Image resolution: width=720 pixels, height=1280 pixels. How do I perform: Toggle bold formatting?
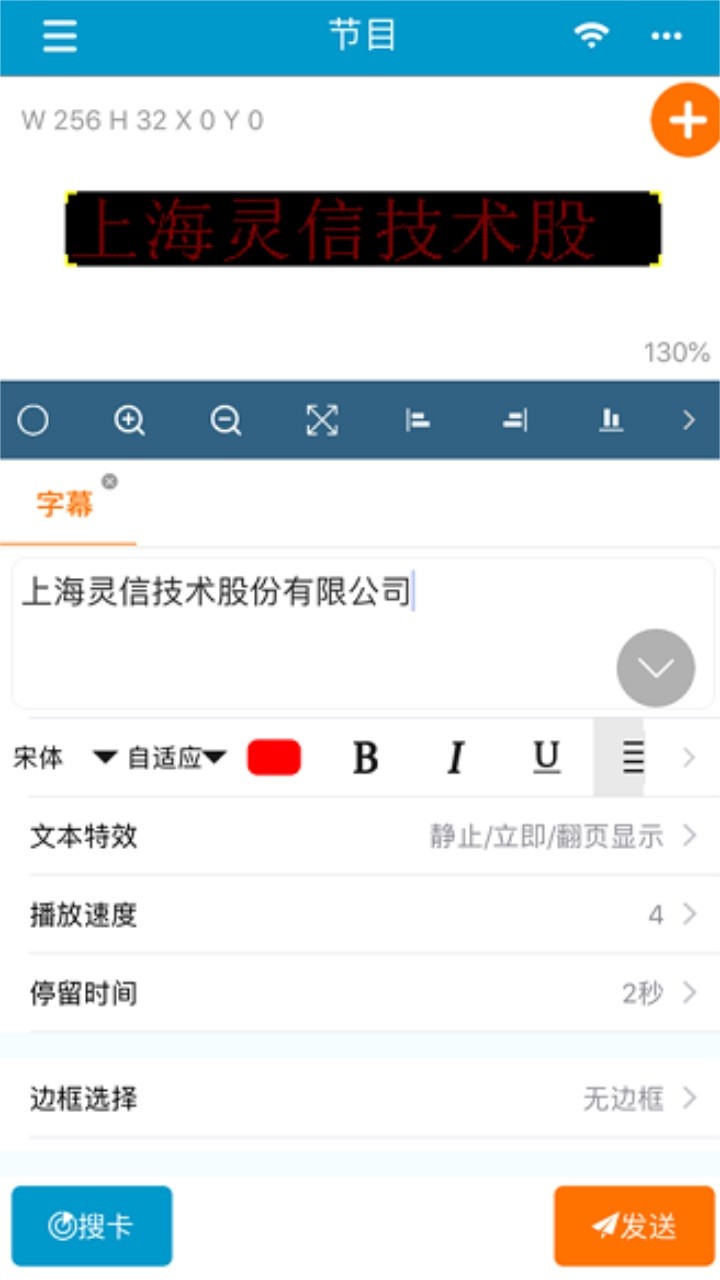click(x=366, y=758)
